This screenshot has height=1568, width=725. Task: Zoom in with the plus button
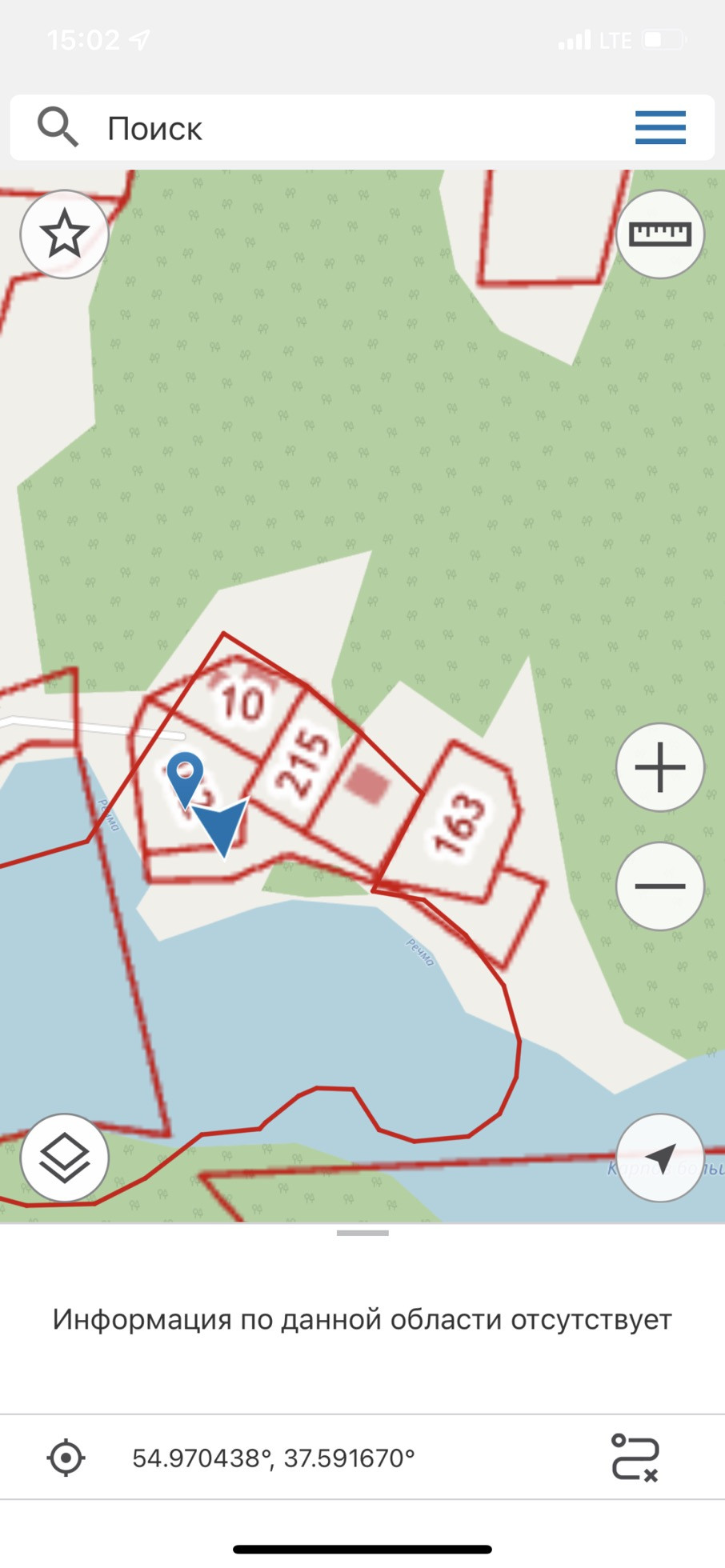(660, 767)
